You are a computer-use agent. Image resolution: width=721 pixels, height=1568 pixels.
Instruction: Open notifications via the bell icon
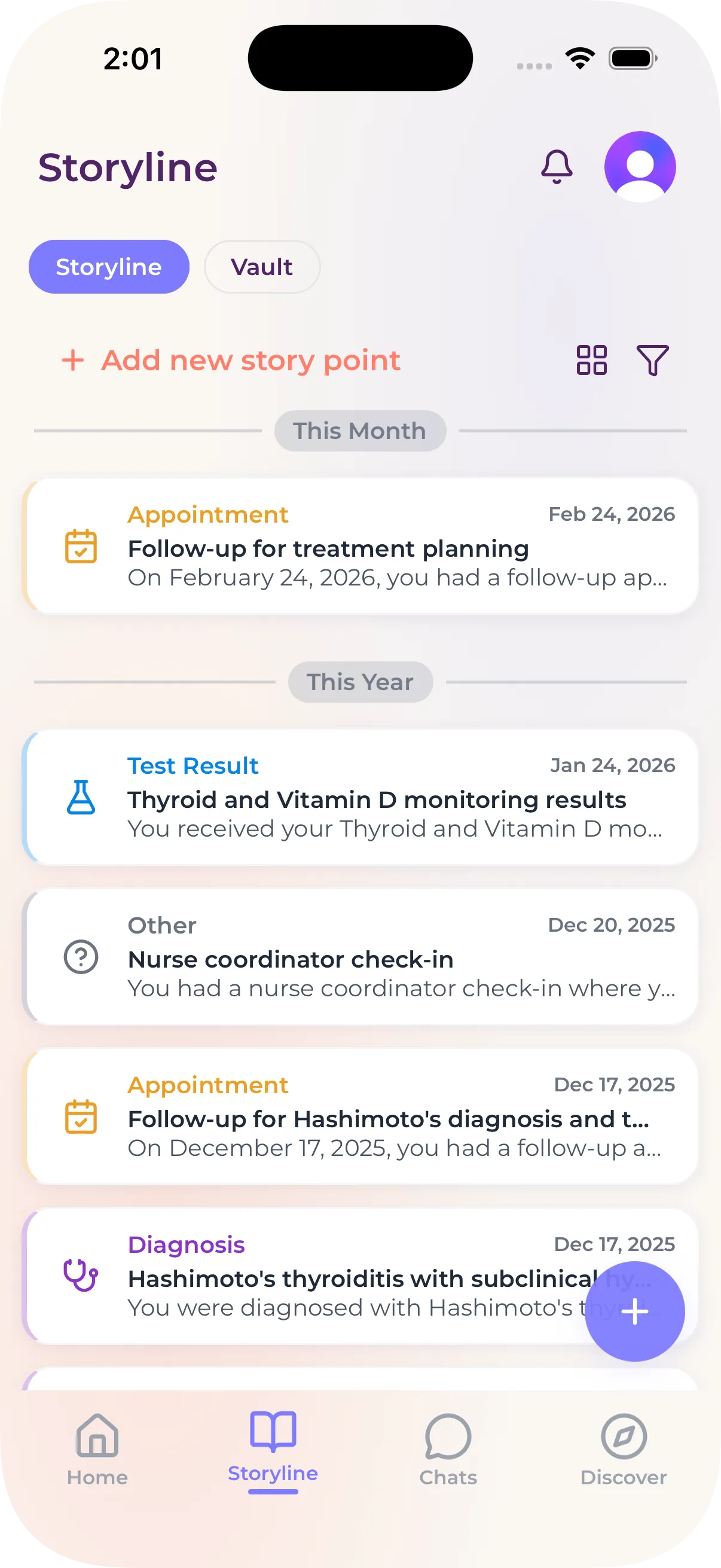pyautogui.click(x=557, y=167)
